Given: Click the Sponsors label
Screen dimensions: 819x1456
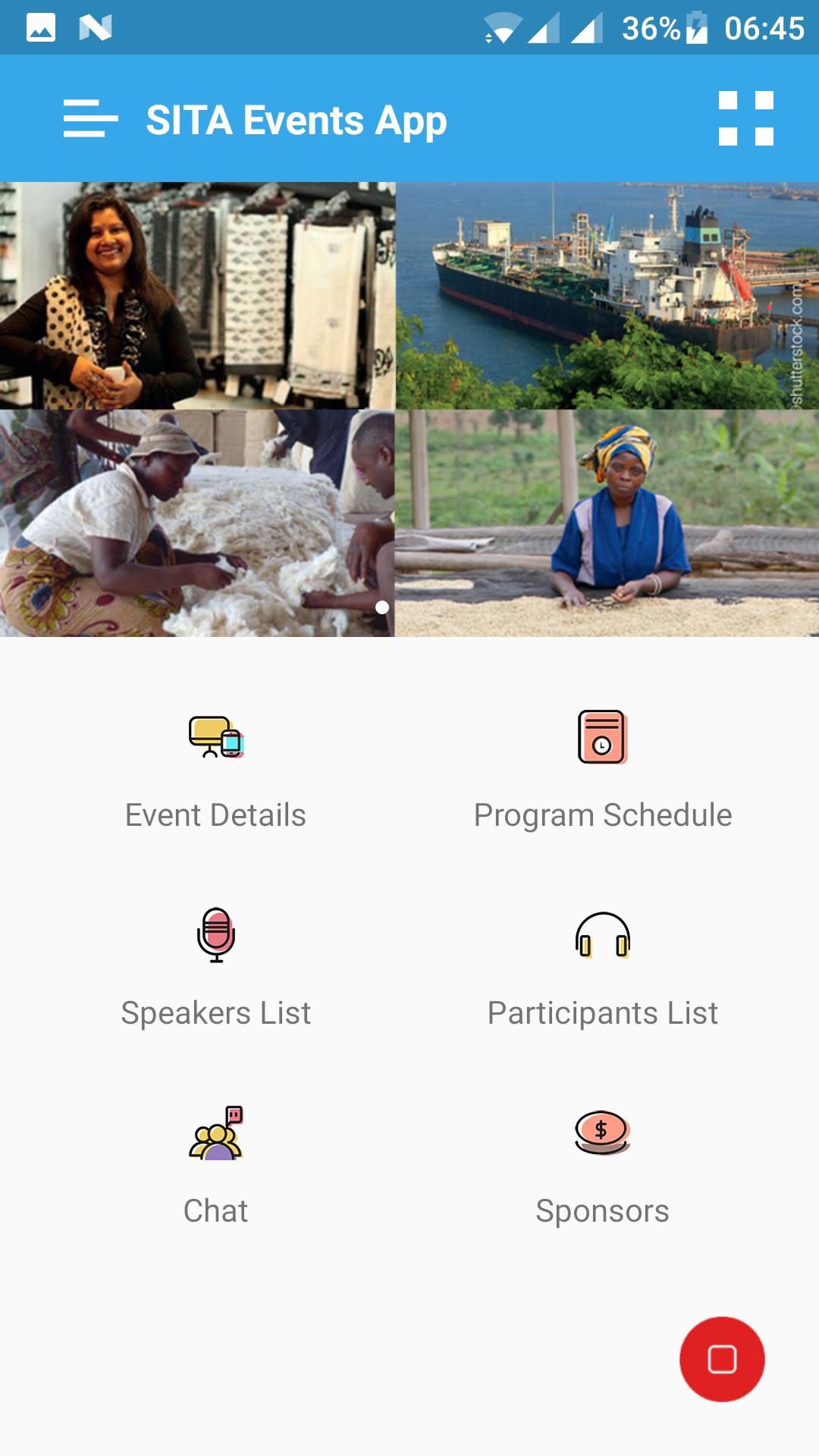Looking at the screenshot, I should tap(603, 1211).
